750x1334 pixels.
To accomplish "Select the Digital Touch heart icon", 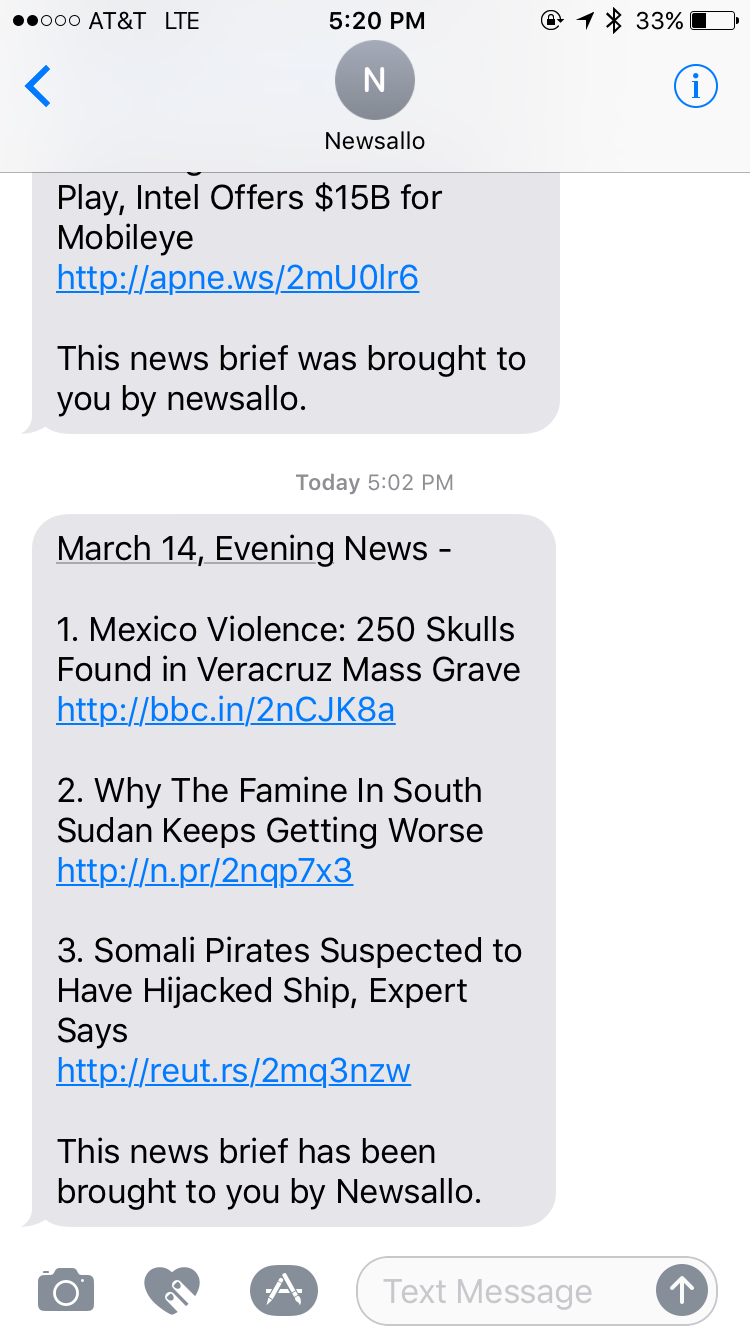I will [172, 1290].
